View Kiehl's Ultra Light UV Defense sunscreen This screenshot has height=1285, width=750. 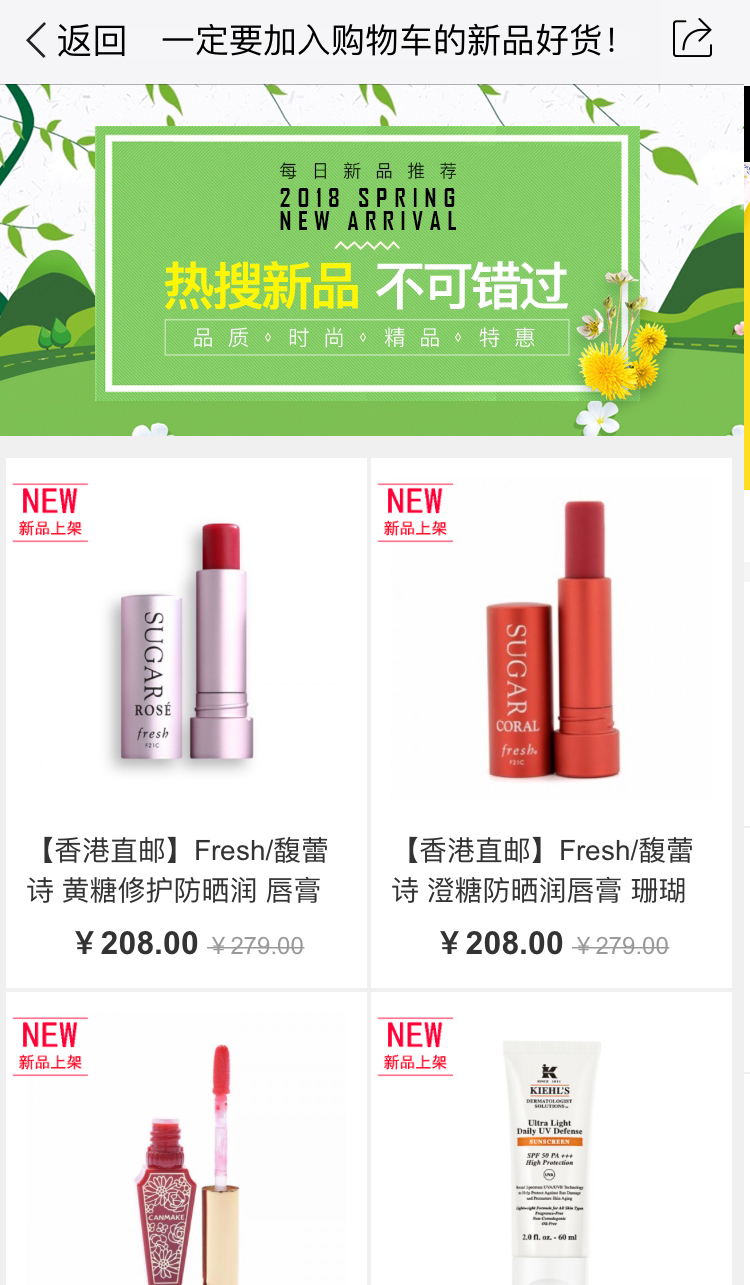(x=551, y=1150)
